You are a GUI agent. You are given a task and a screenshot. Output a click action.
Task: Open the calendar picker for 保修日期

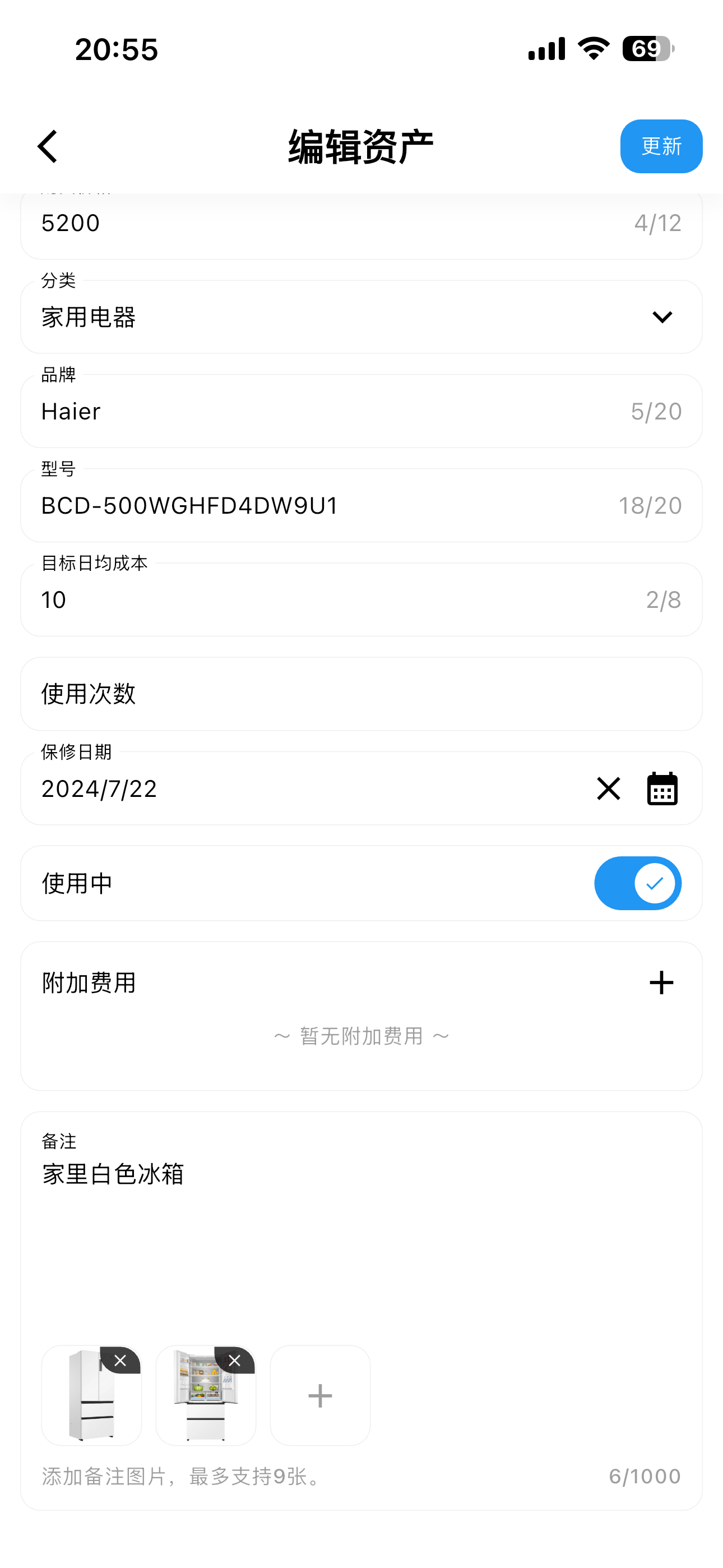point(661,789)
